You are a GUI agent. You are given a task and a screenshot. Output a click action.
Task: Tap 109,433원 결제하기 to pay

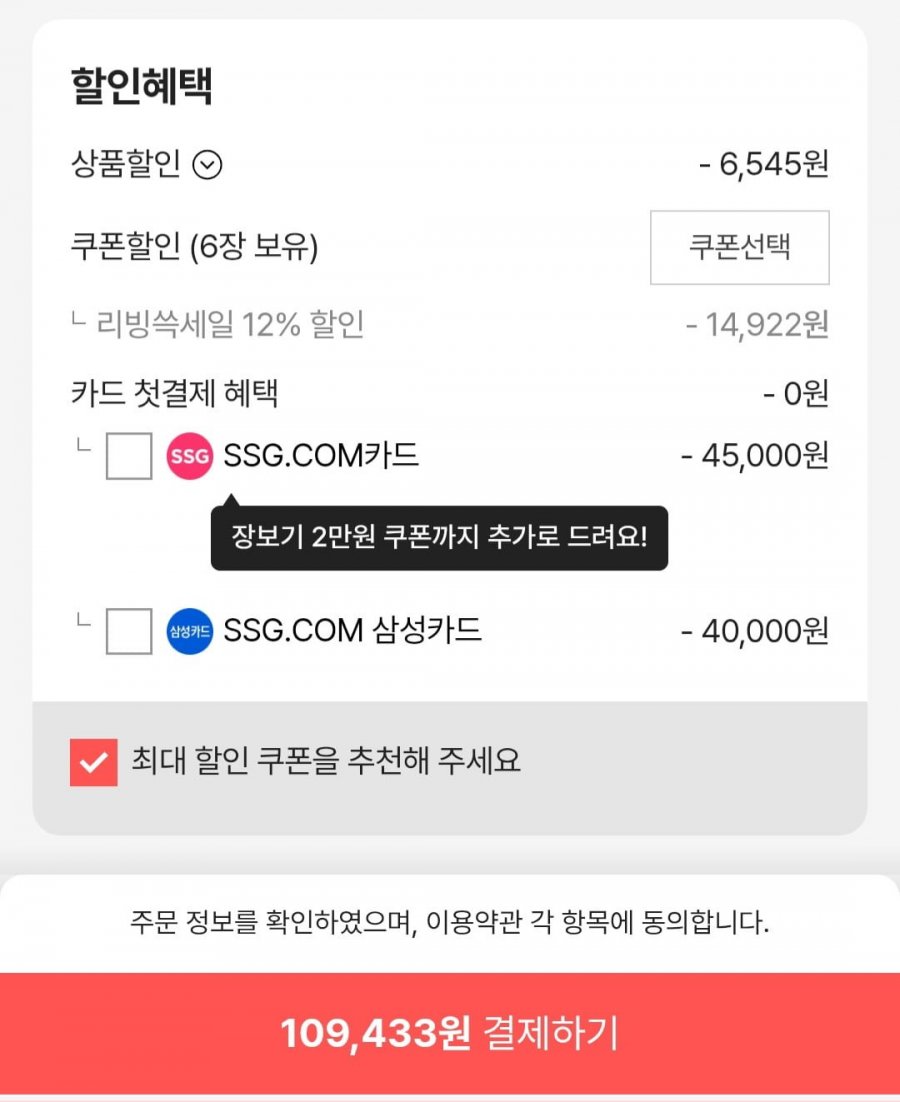pos(450,1034)
